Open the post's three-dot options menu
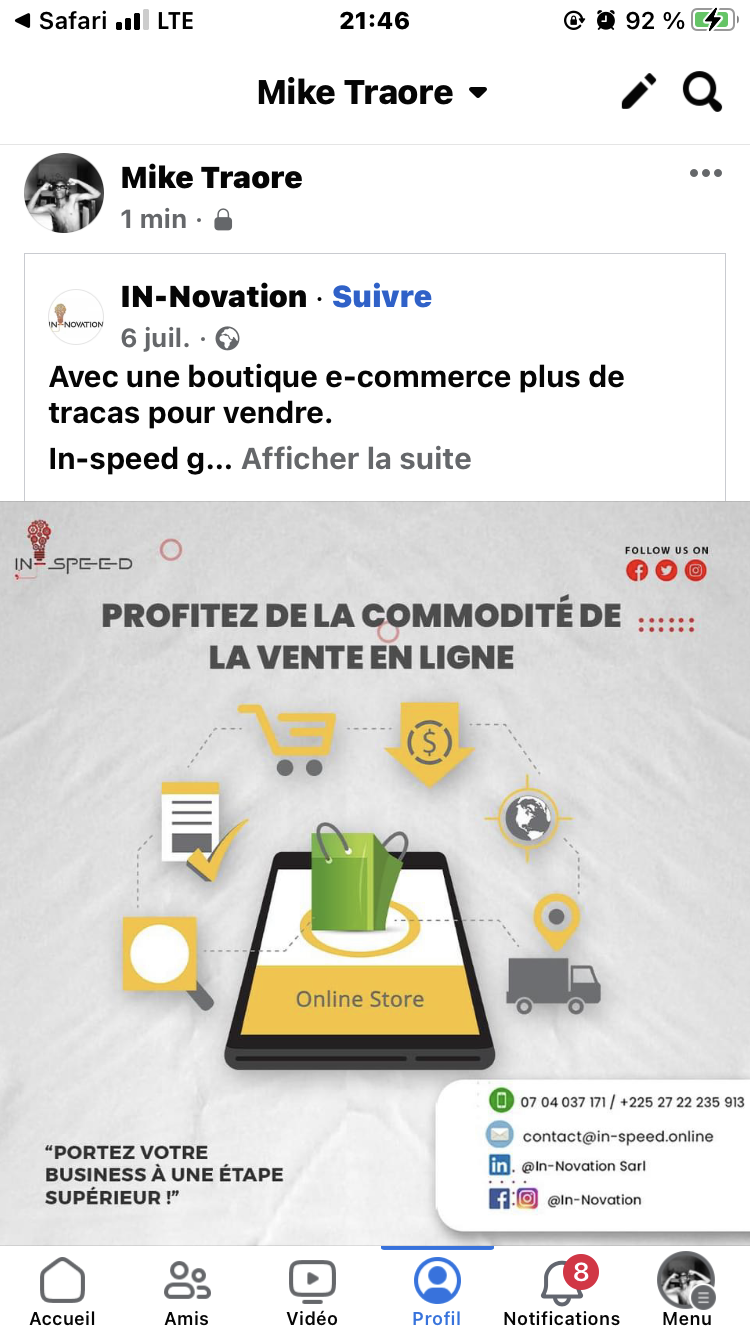This screenshot has height=1334, width=750. (705, 174)
